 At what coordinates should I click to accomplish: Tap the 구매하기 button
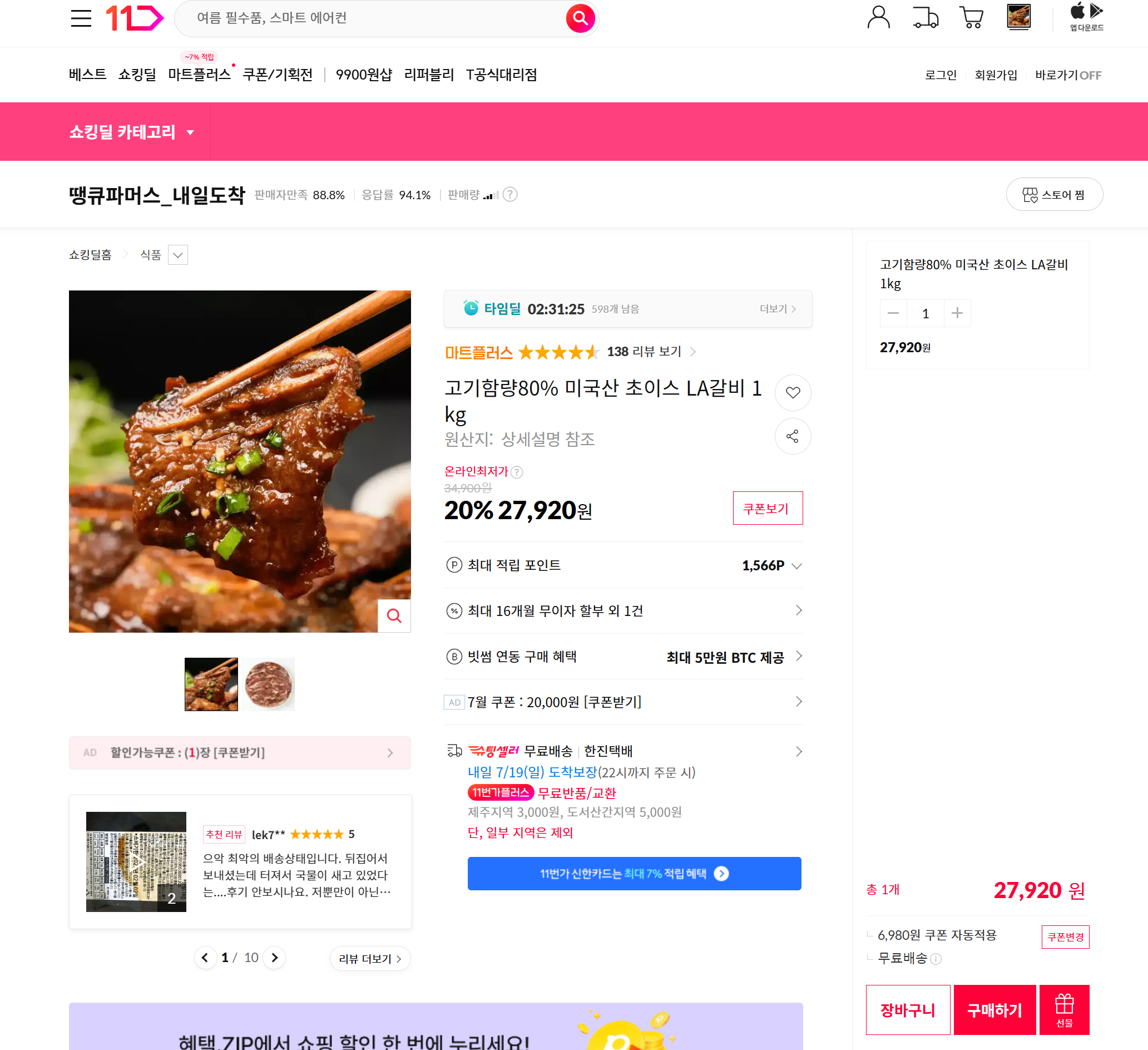[994, 1009]
